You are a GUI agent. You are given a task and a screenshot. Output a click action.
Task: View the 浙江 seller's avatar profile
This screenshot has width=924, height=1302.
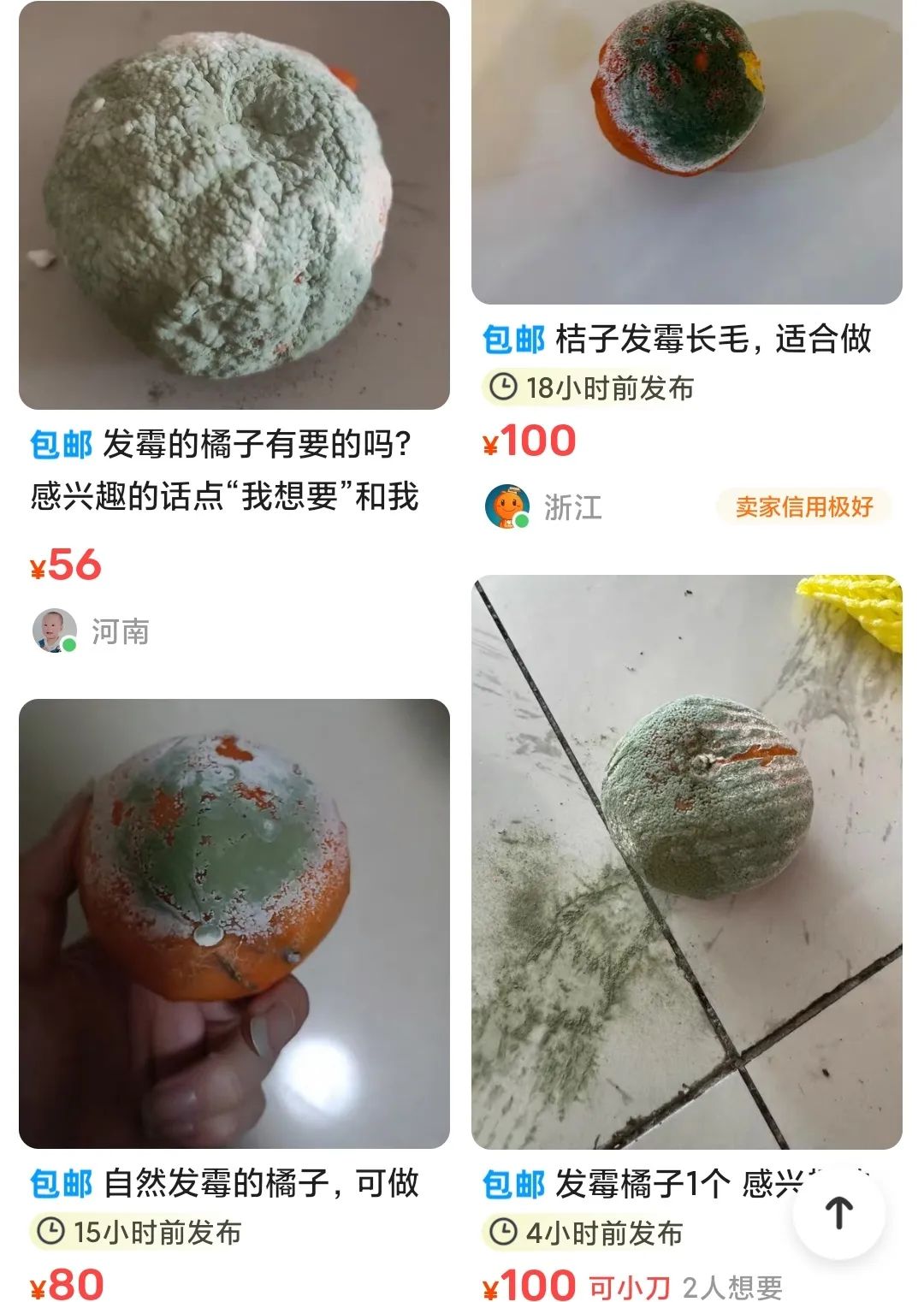(x=507, y=506)
